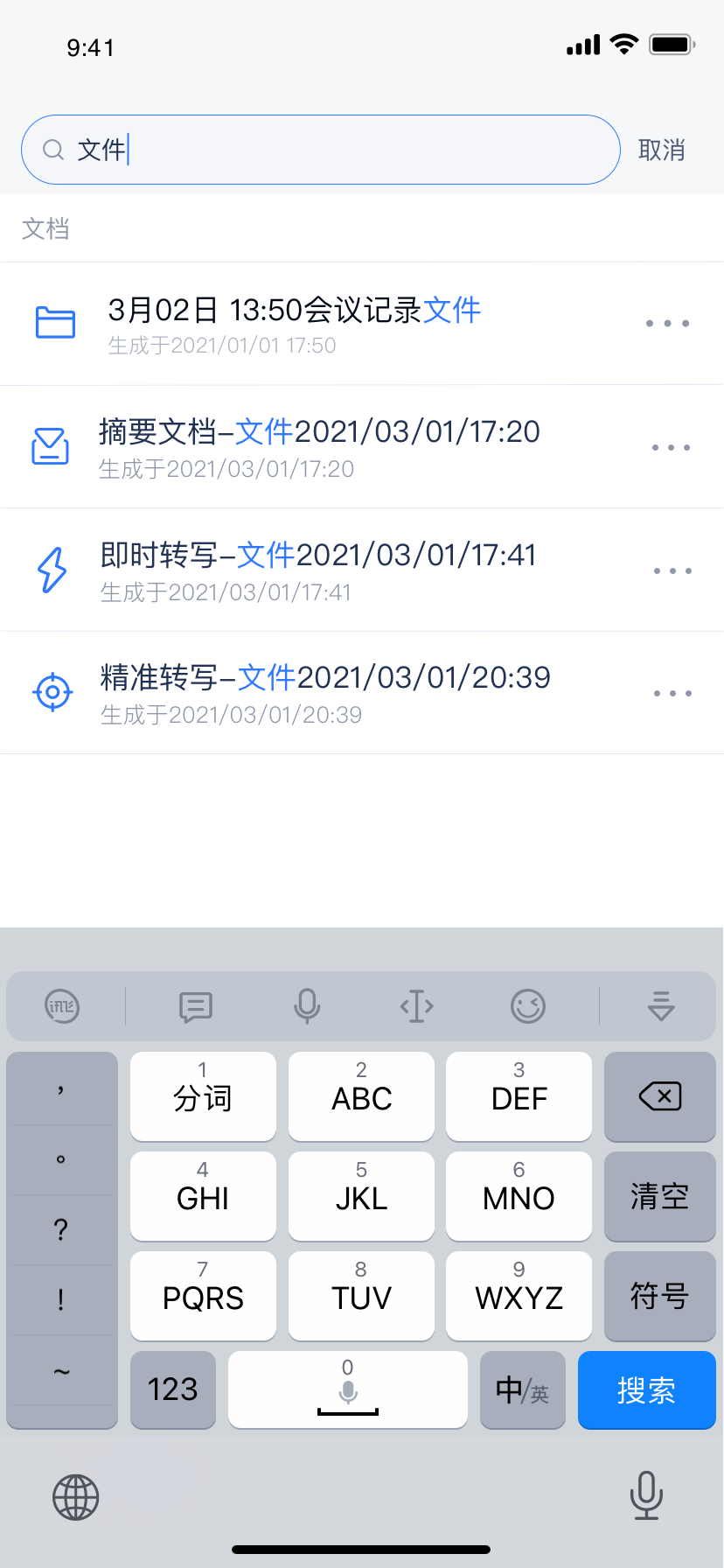Hit 清空 to clear the input
Screen dimensions: 724x1568
click(660, 1196)
